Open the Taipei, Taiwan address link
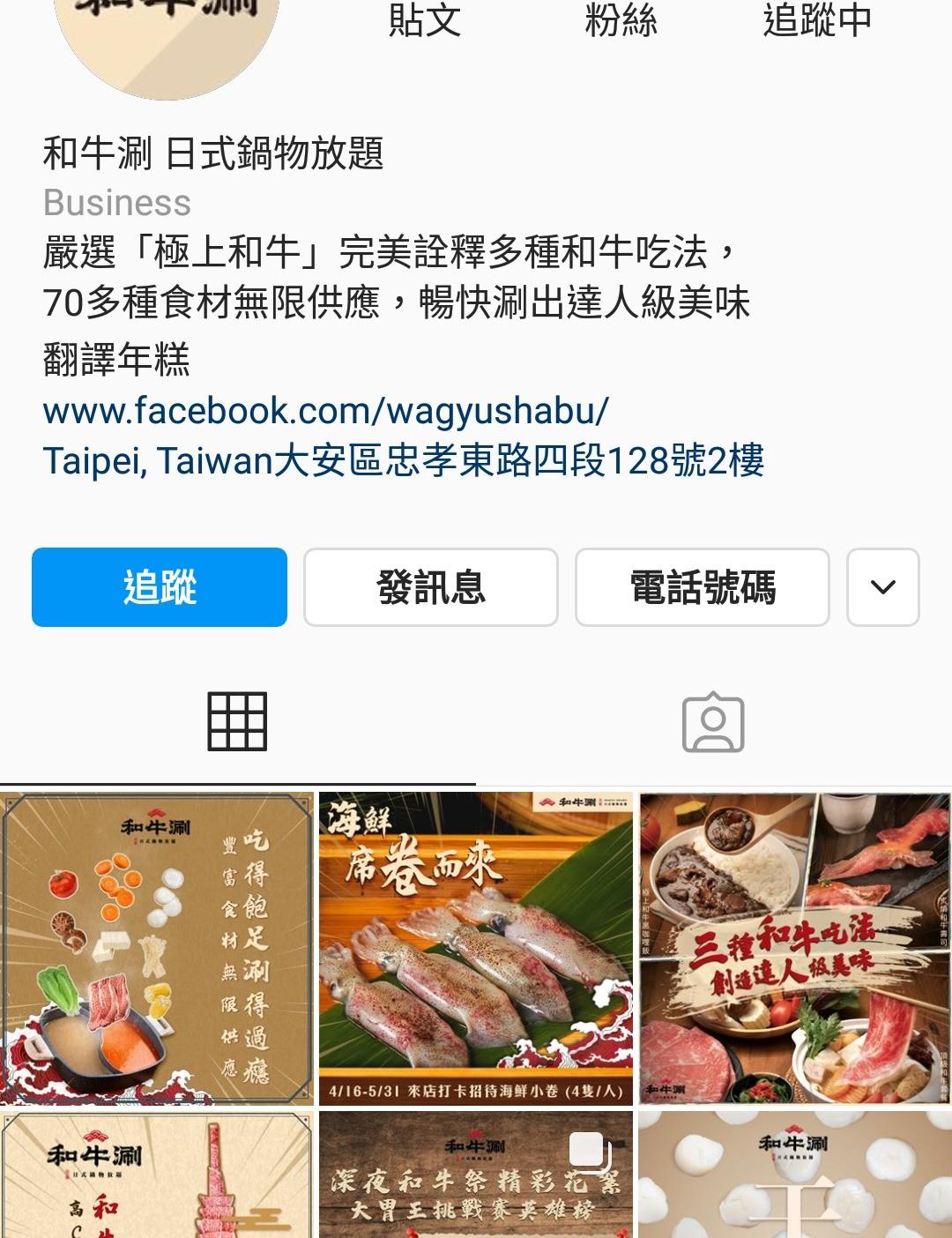 (403, 460)
